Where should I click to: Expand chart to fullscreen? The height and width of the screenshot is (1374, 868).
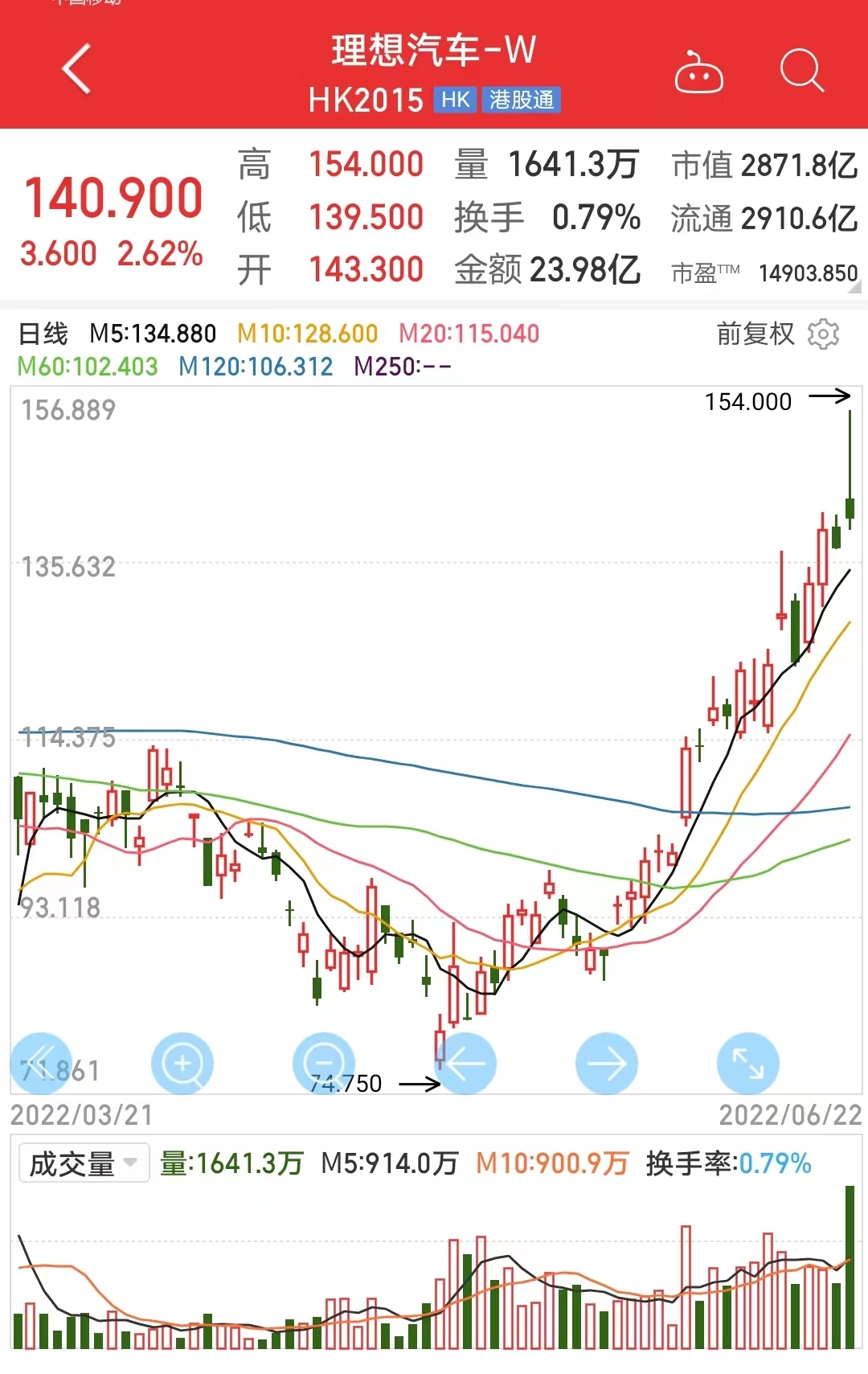pyautogui.click(x=747, y=1063)
